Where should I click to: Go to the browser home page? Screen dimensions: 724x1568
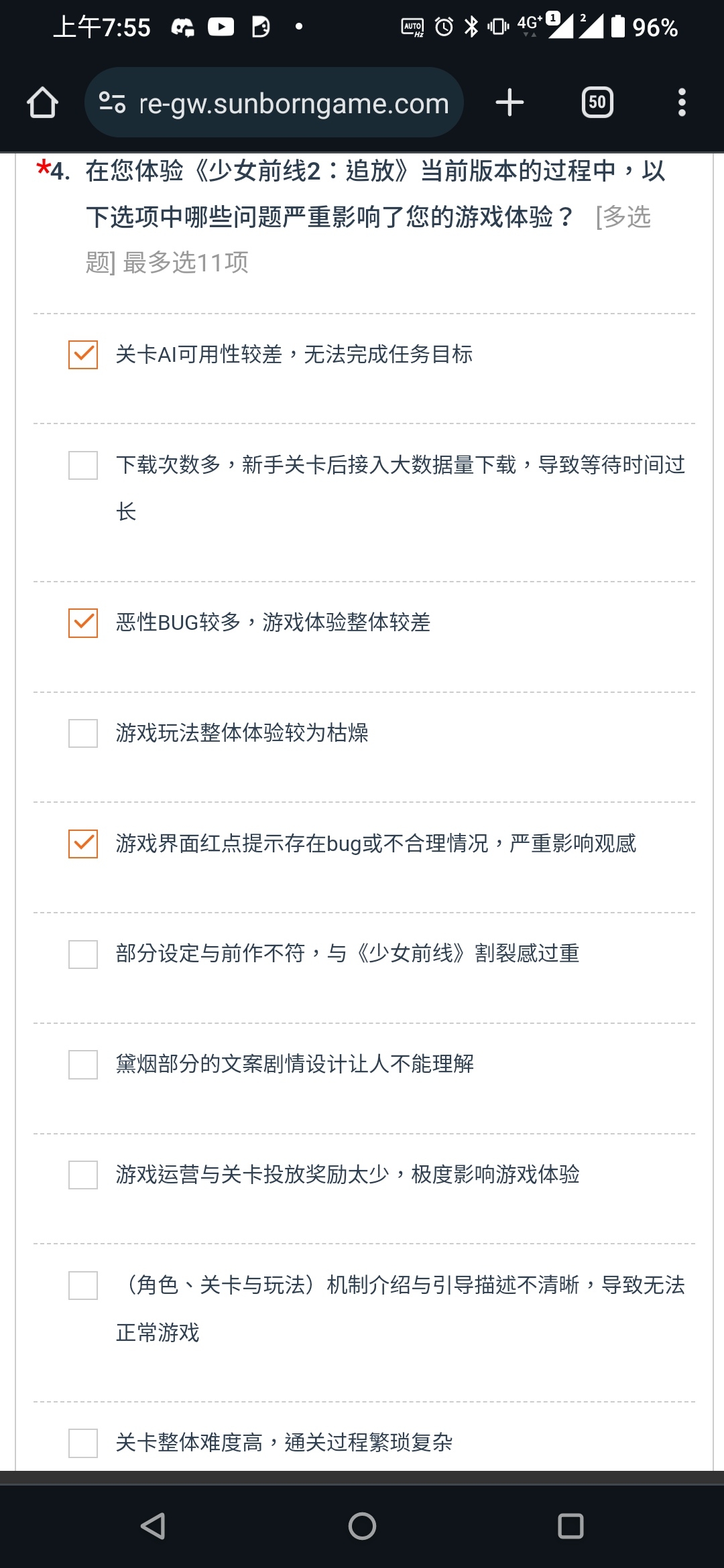click(x=42, y=103)
